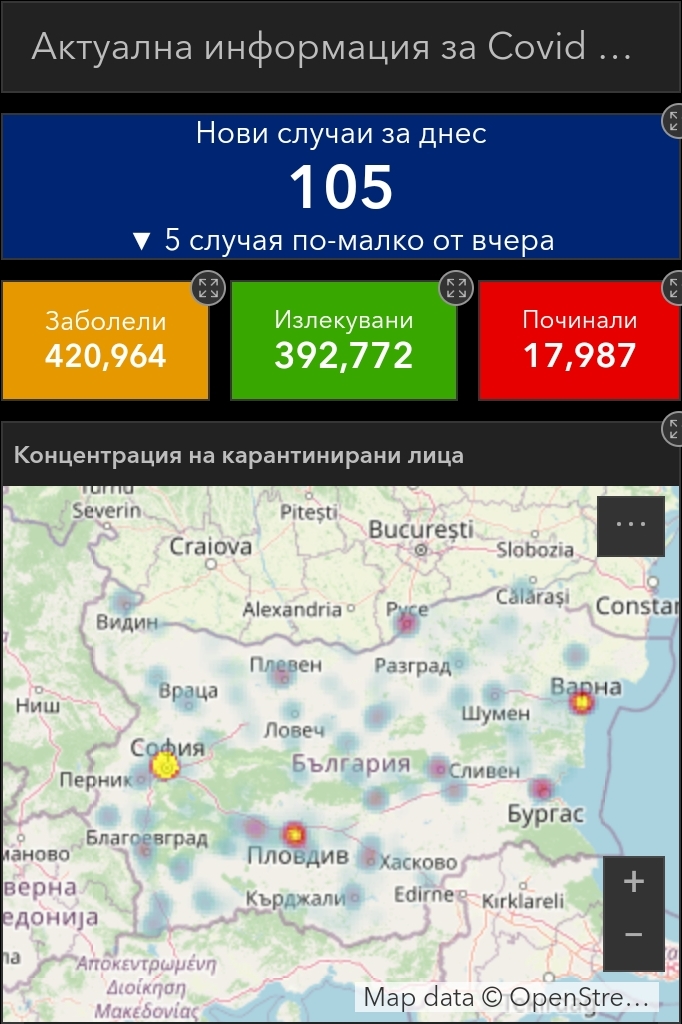Expand the Излекувани card to full screen
This screenshot has height=1024, width=682.
(456, 289)
